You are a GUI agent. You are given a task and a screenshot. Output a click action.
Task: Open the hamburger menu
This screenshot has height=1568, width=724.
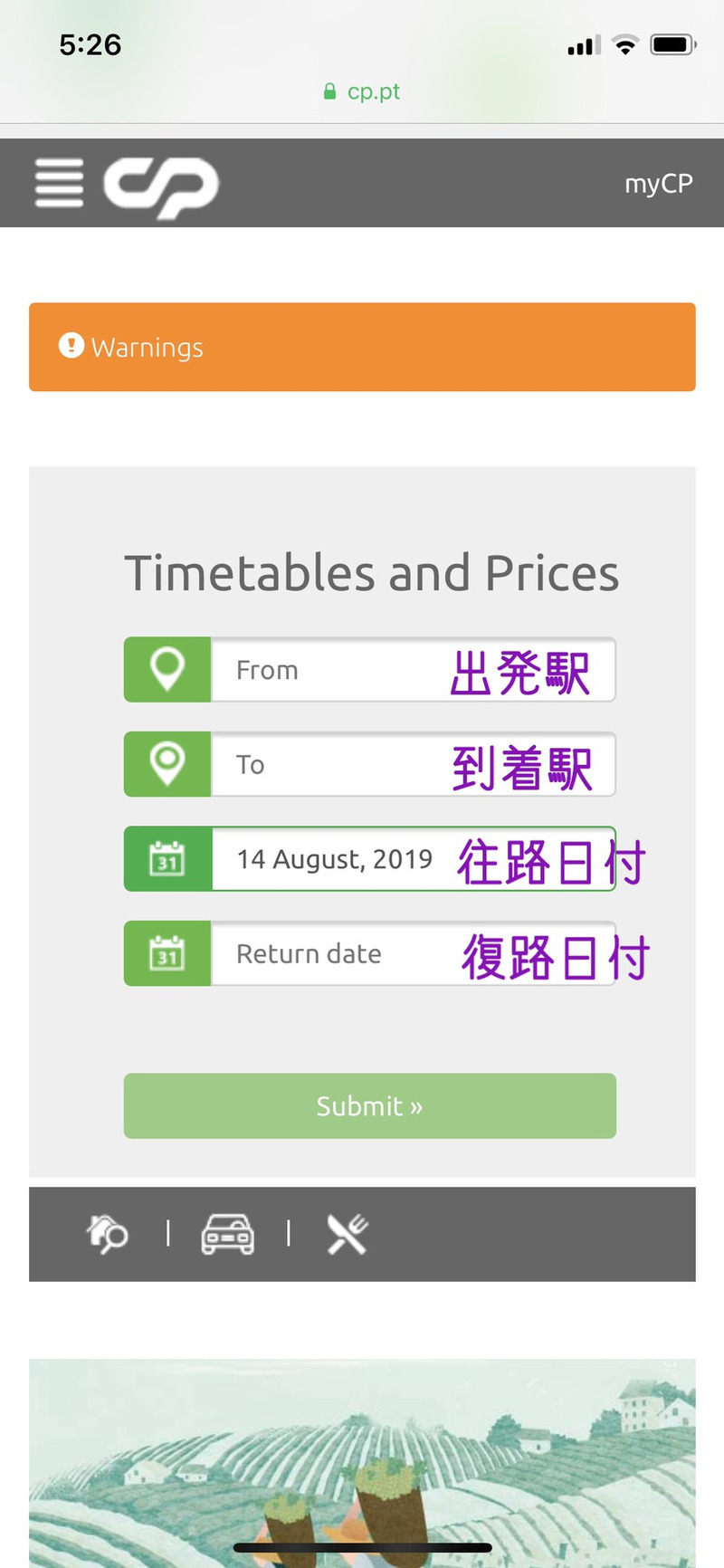point(59,183)
